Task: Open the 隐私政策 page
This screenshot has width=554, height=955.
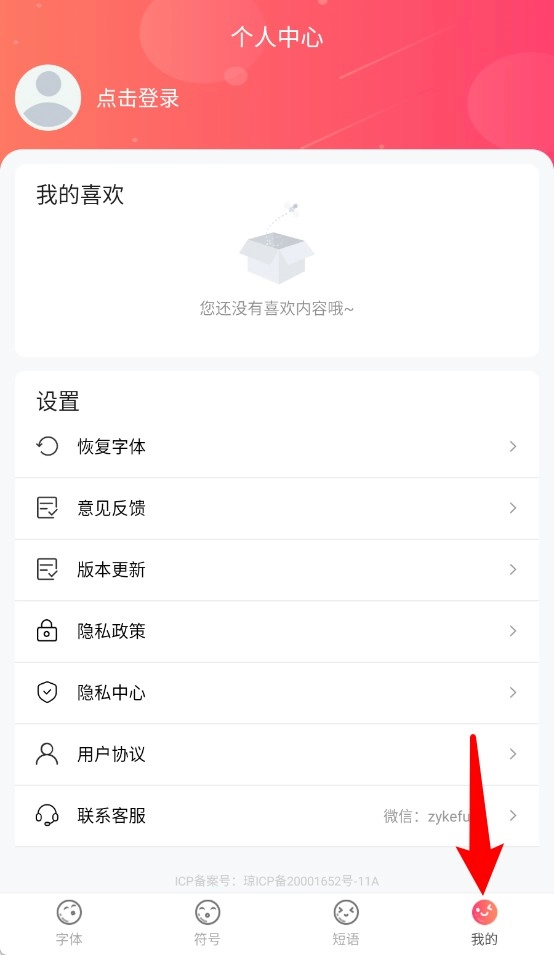Action: pyautogui.click(x=277, y=632)
